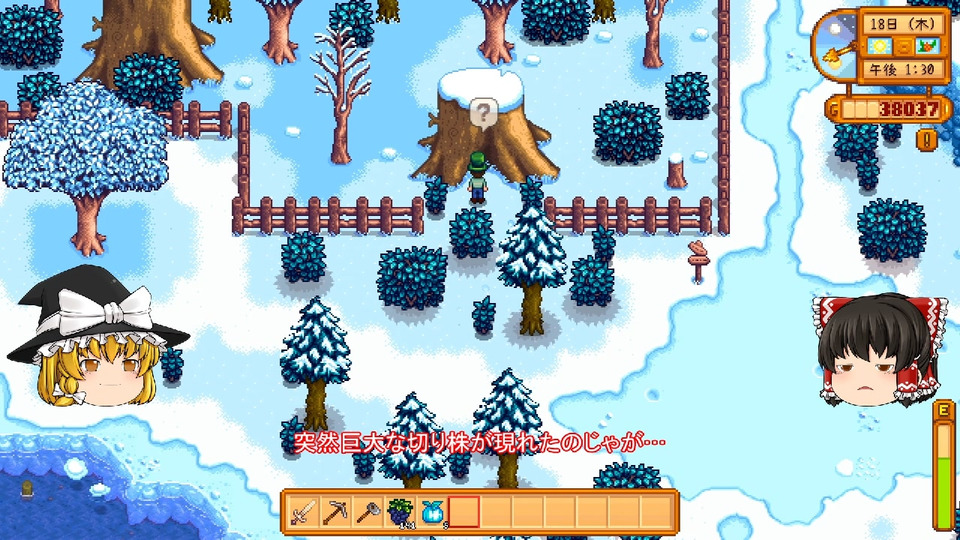Select the sword in the toolbar
Image resolution: width=960 pixels, height=540 pixels.
click(x=303, y=512)
